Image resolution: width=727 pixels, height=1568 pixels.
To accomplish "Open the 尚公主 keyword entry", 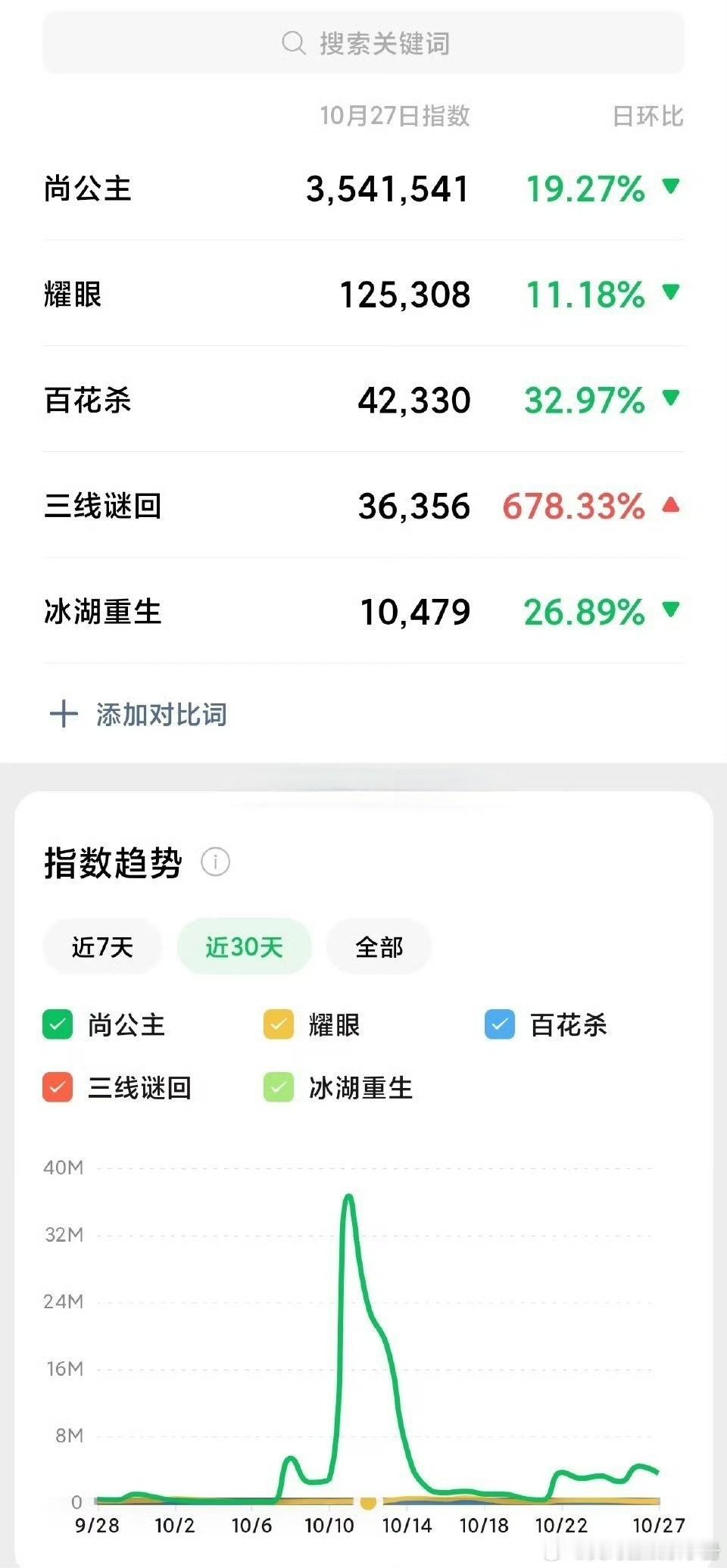I will pyautogui.click(x=87, y=189).
